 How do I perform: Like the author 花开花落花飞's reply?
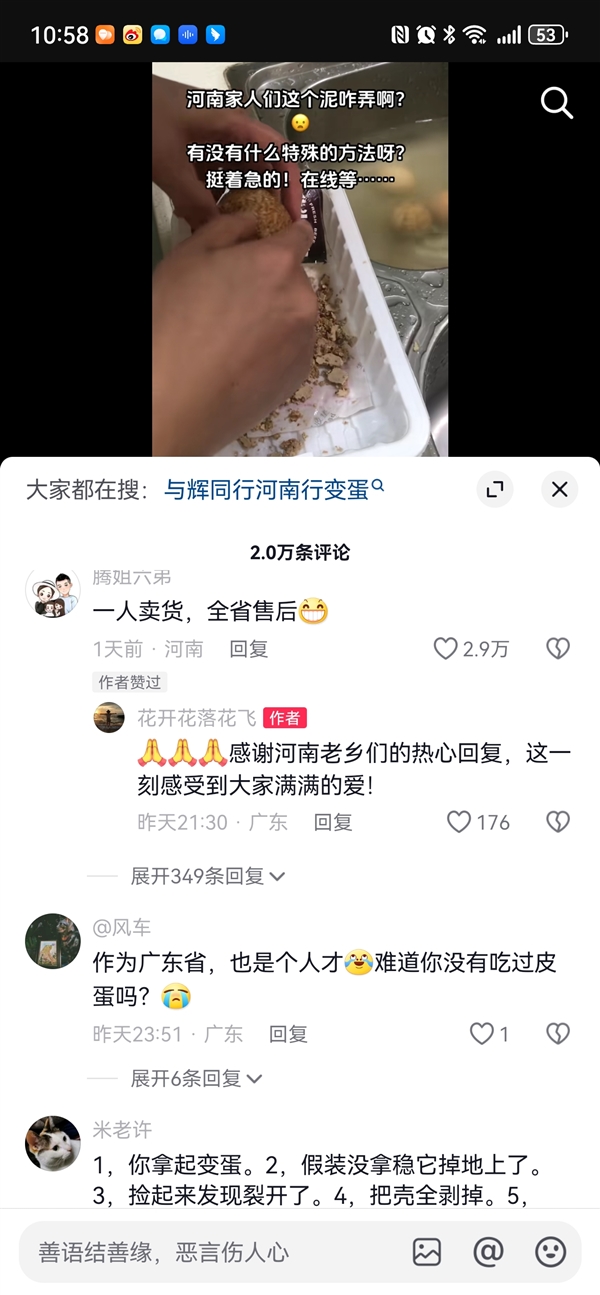coord(459,822)
